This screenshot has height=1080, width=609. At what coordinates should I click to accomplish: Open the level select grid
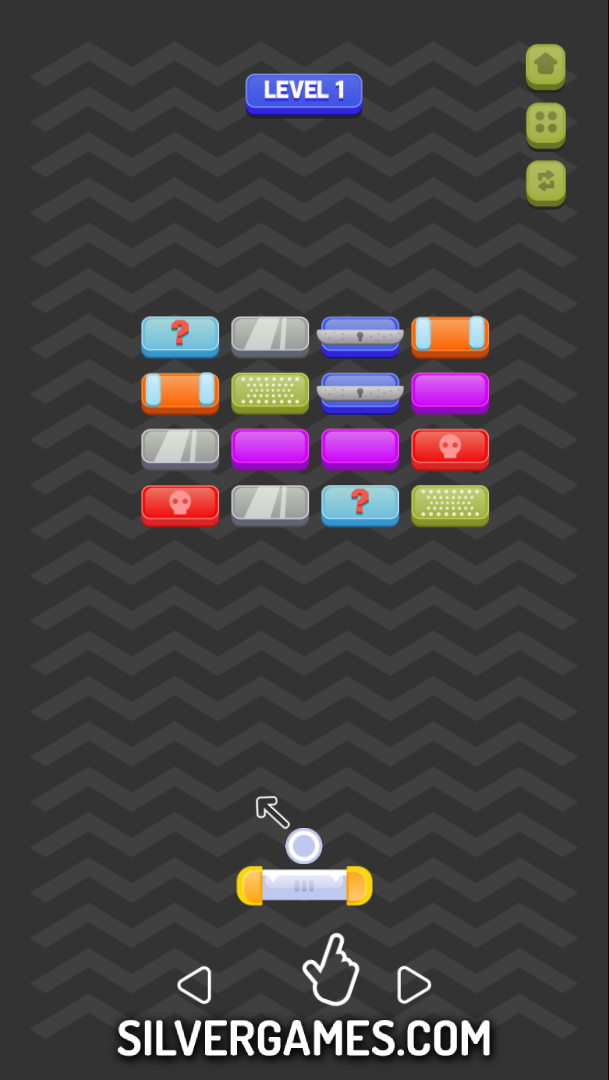coord(545,124)
